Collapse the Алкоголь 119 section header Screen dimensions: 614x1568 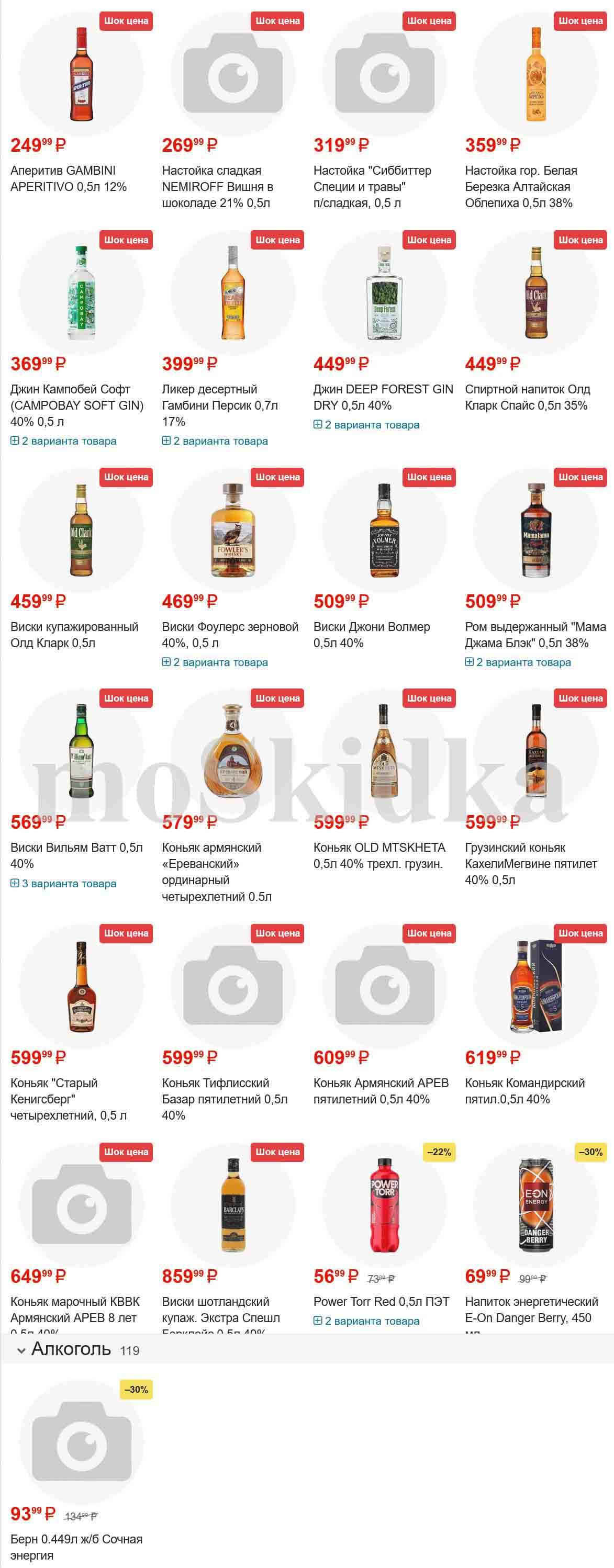71,1349
